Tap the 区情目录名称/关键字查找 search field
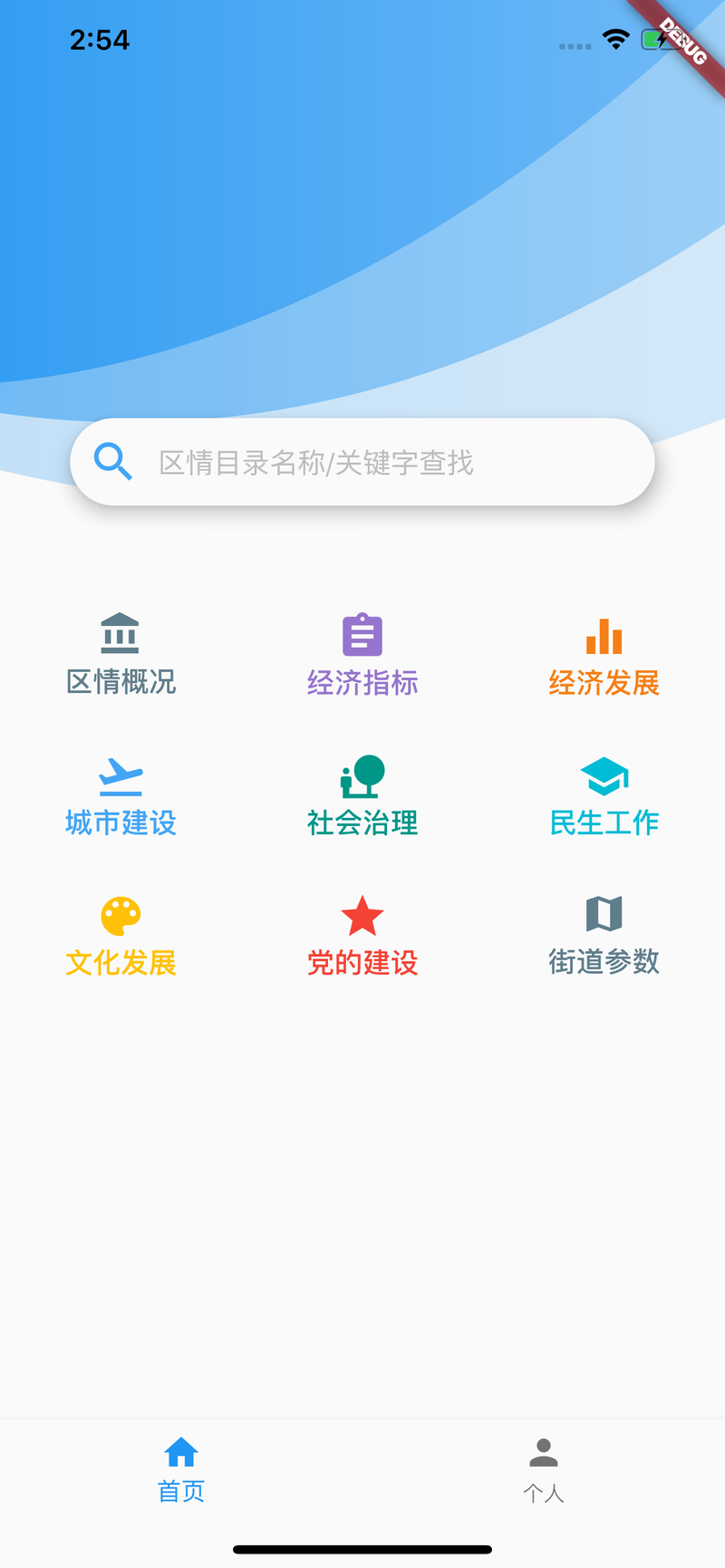This screenshot has height=1568, width=725. [x=362, y=462]
